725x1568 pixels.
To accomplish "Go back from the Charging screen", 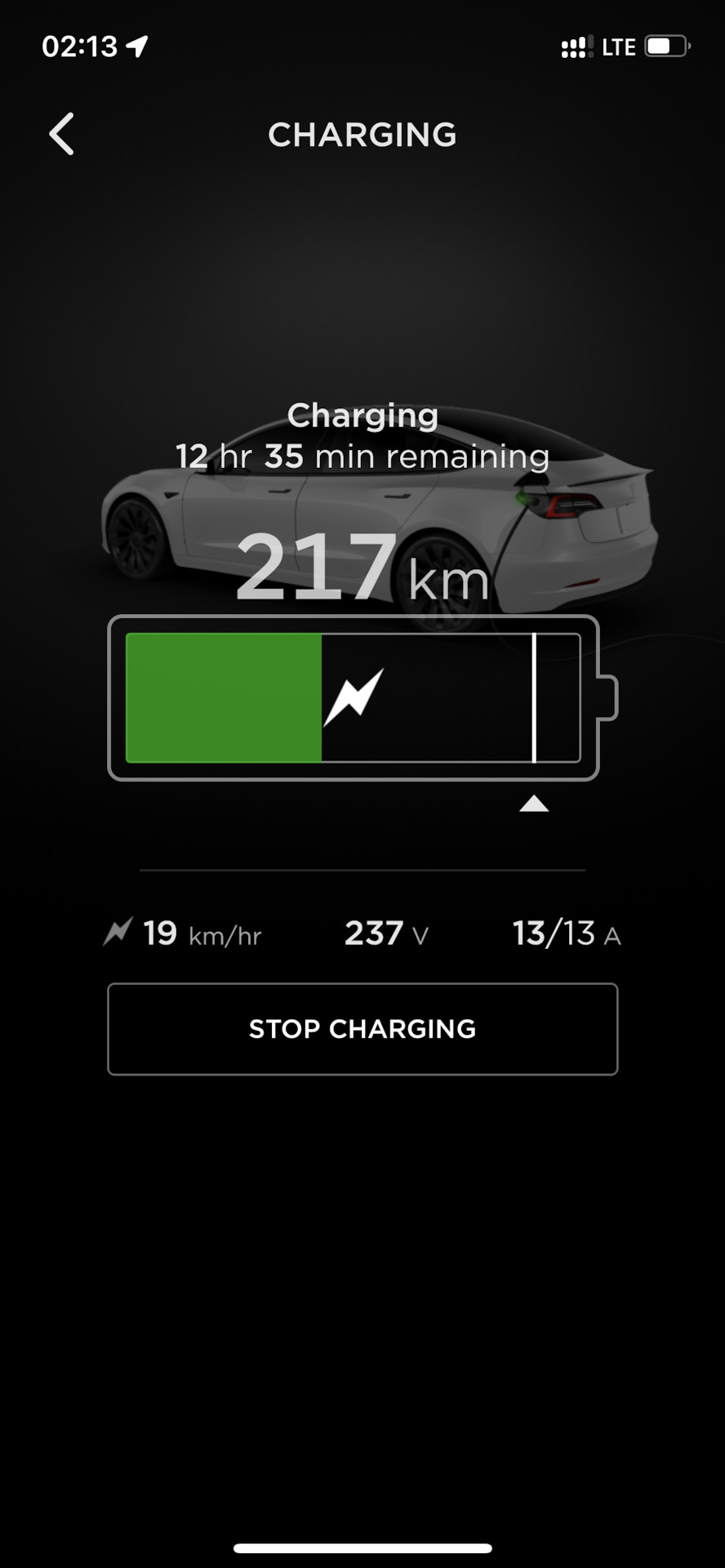I will (62, 134).
